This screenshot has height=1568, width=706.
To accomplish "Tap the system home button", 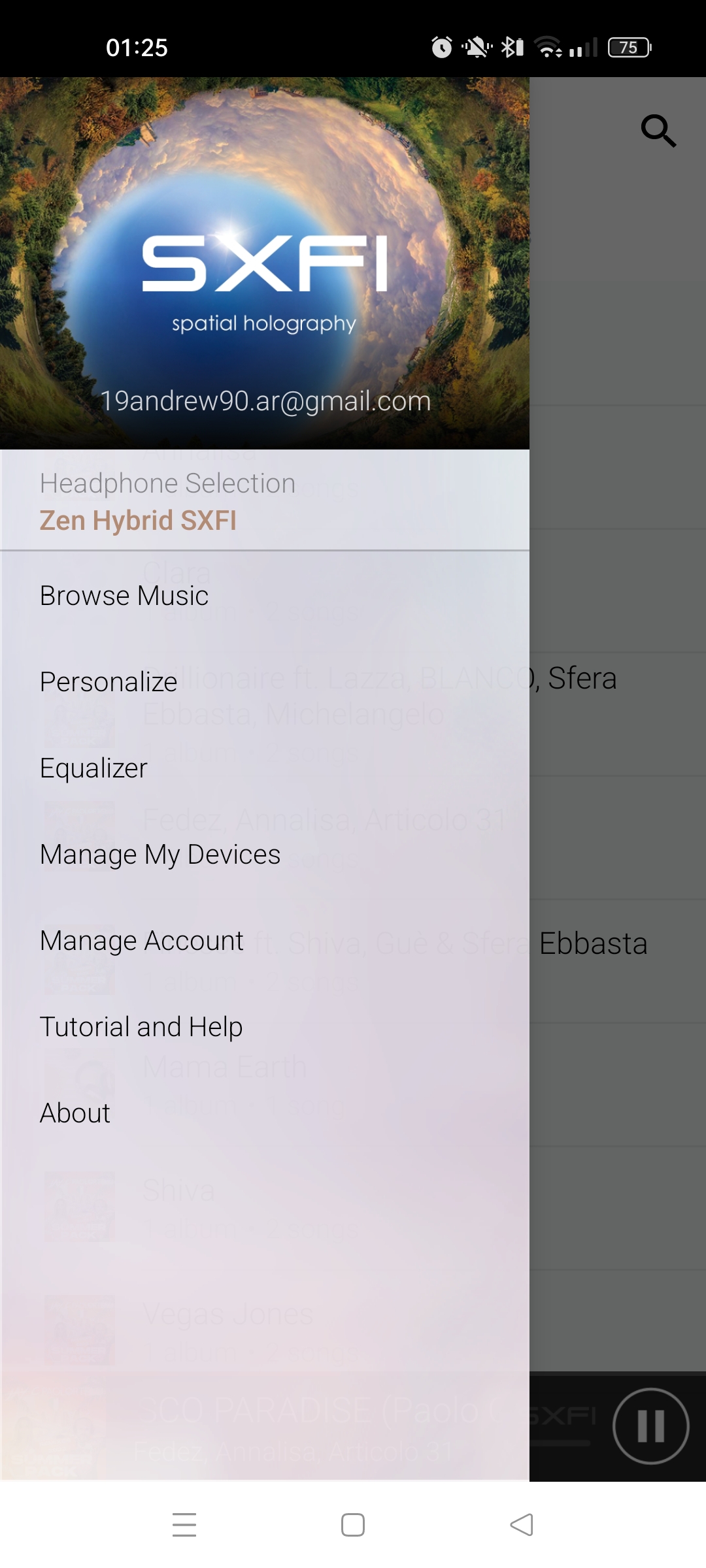I will (353, 1525).
